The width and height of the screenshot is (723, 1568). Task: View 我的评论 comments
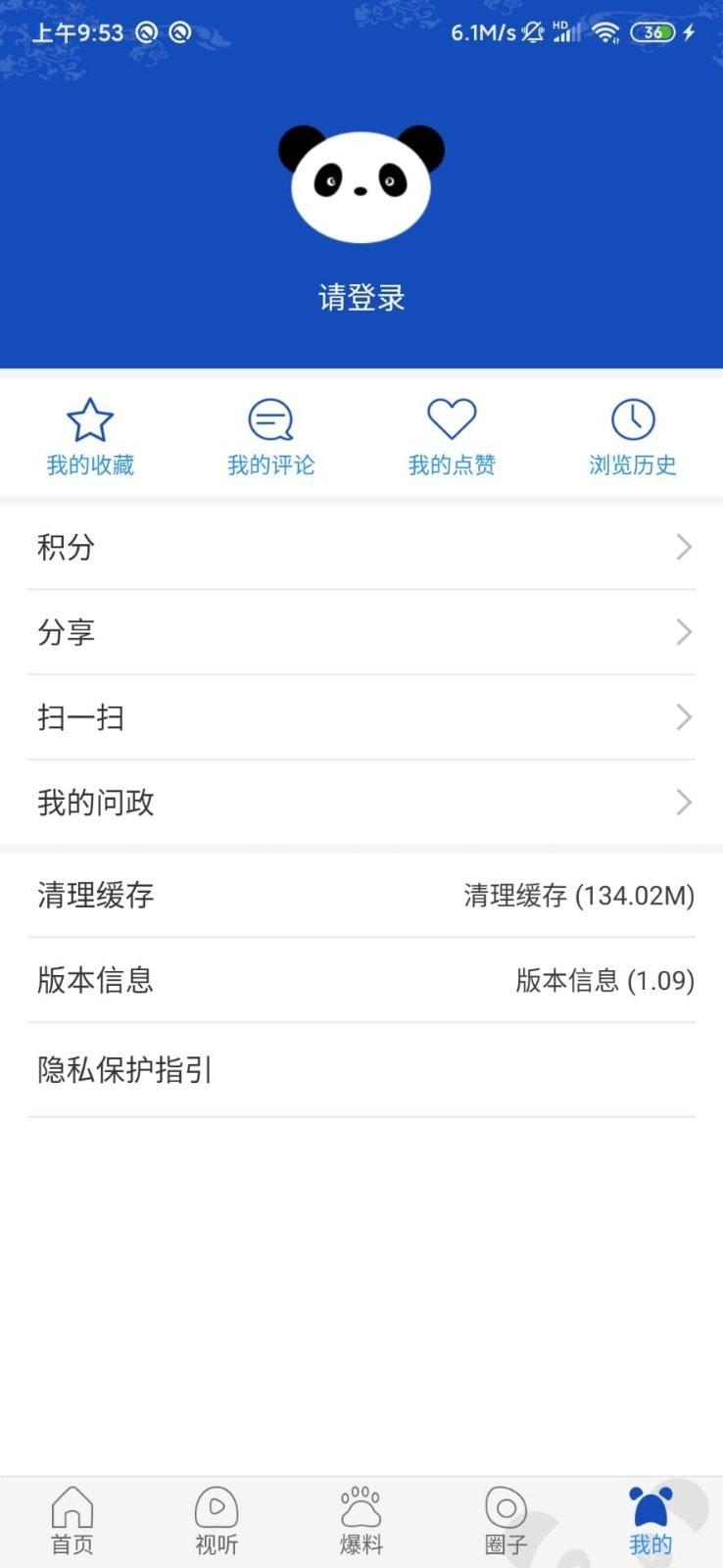(x=270, y=437)
